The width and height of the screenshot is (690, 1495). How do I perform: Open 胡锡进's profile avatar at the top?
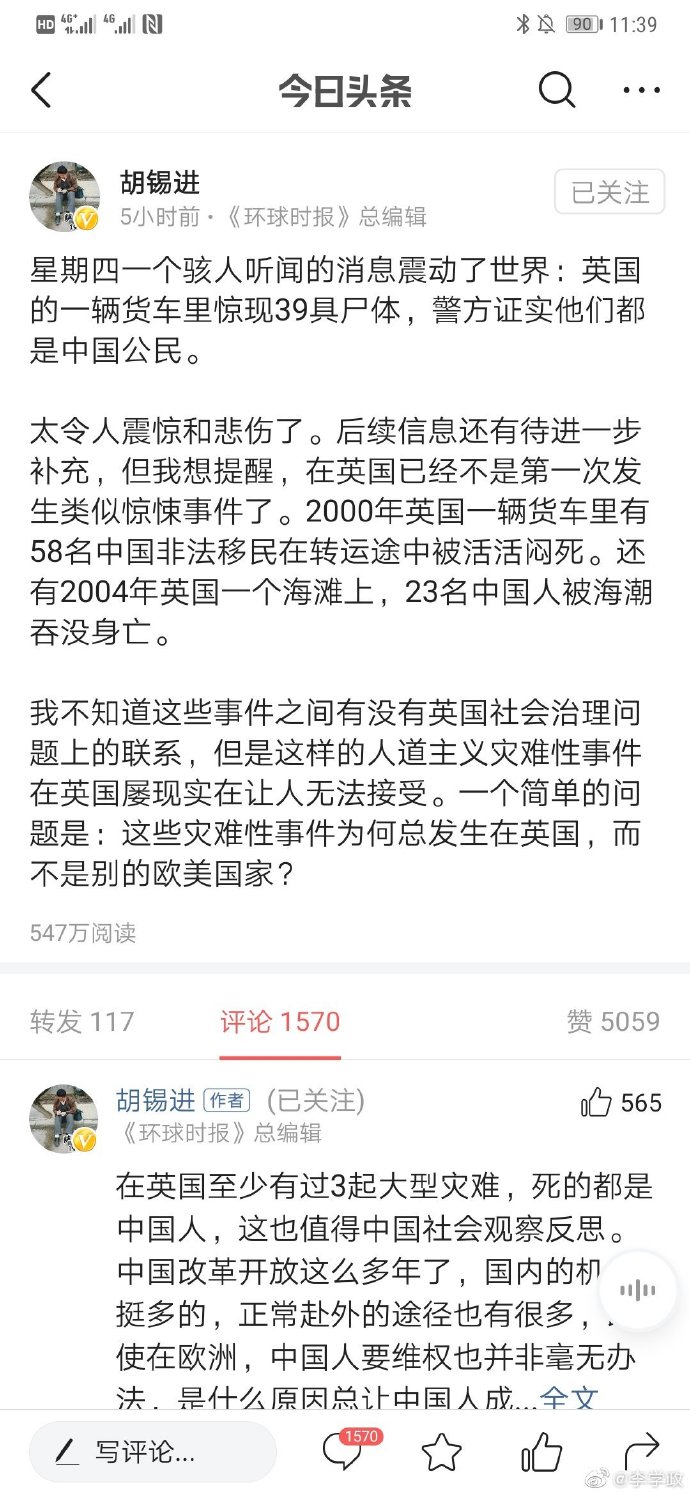(65, 196)
